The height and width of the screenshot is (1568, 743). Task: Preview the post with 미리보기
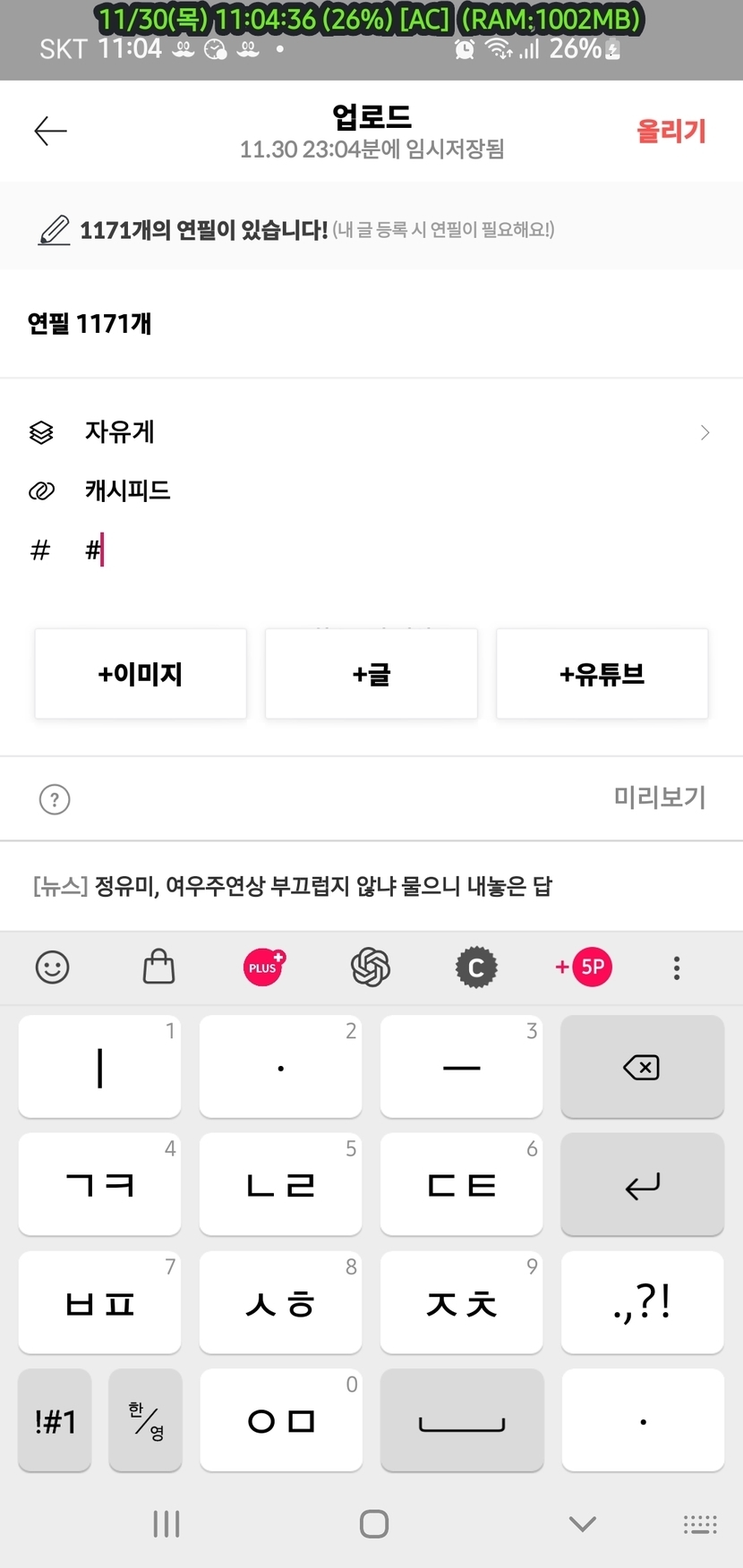660,797
